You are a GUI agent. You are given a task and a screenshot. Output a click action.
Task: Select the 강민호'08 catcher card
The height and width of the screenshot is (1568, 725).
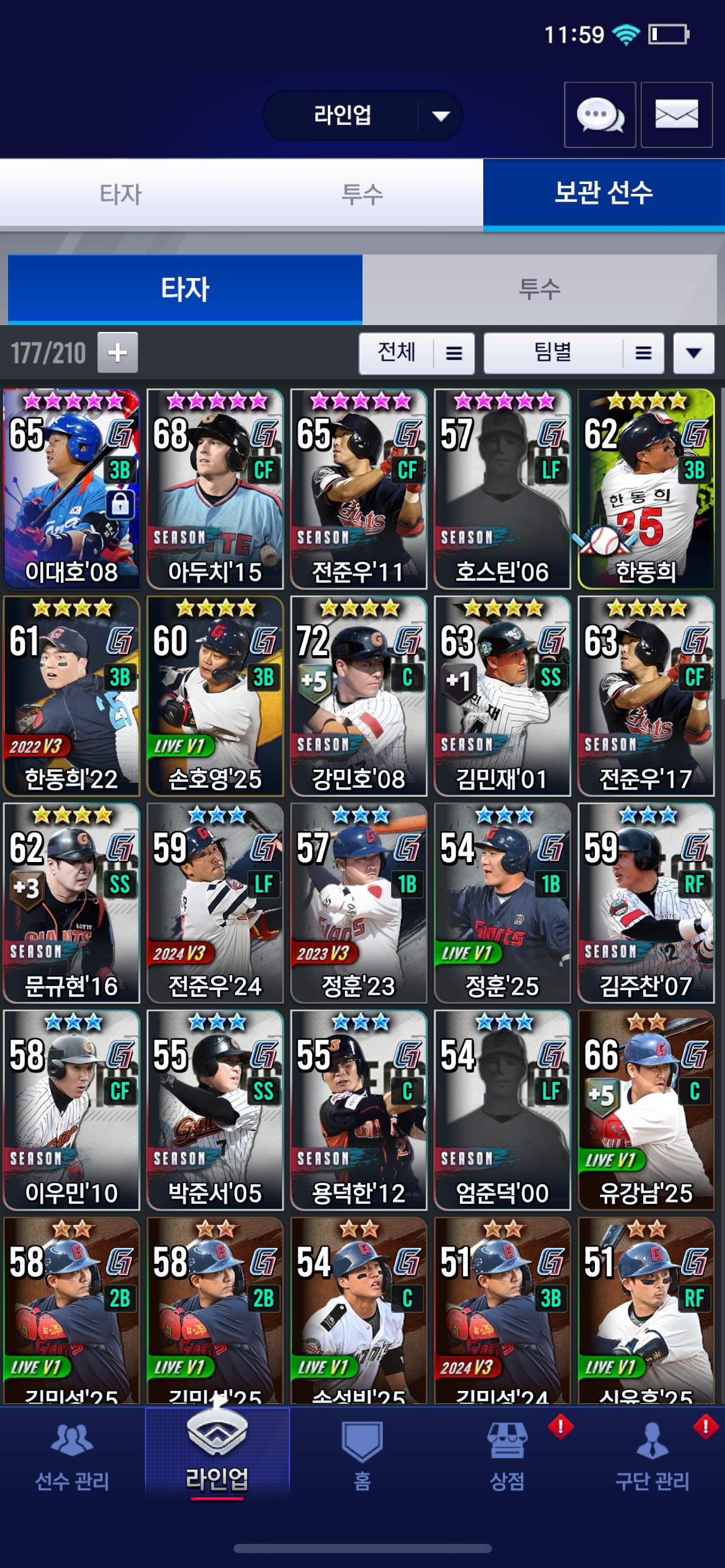click(x=359, y=696)
